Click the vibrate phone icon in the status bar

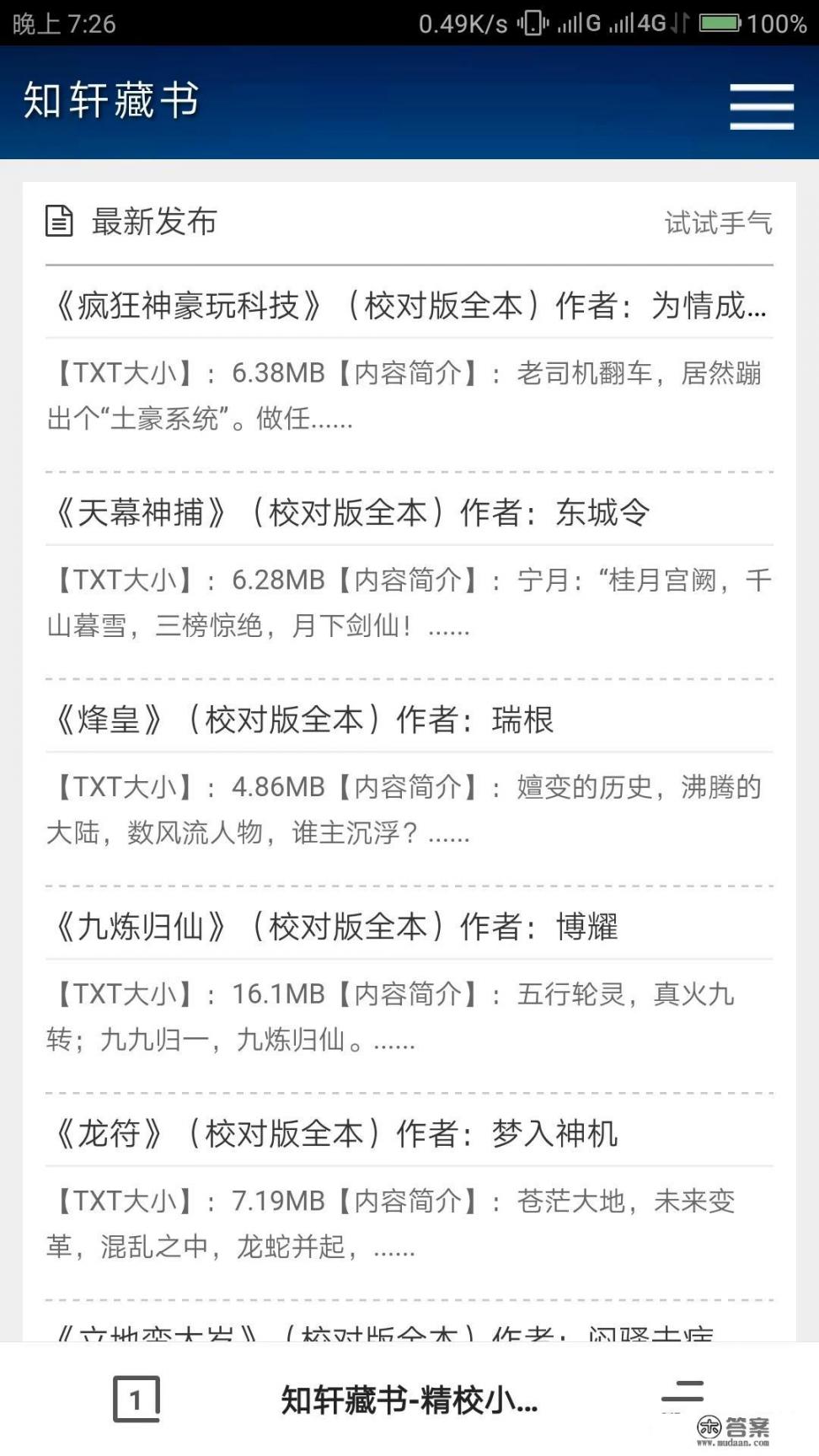coord(534,23)
